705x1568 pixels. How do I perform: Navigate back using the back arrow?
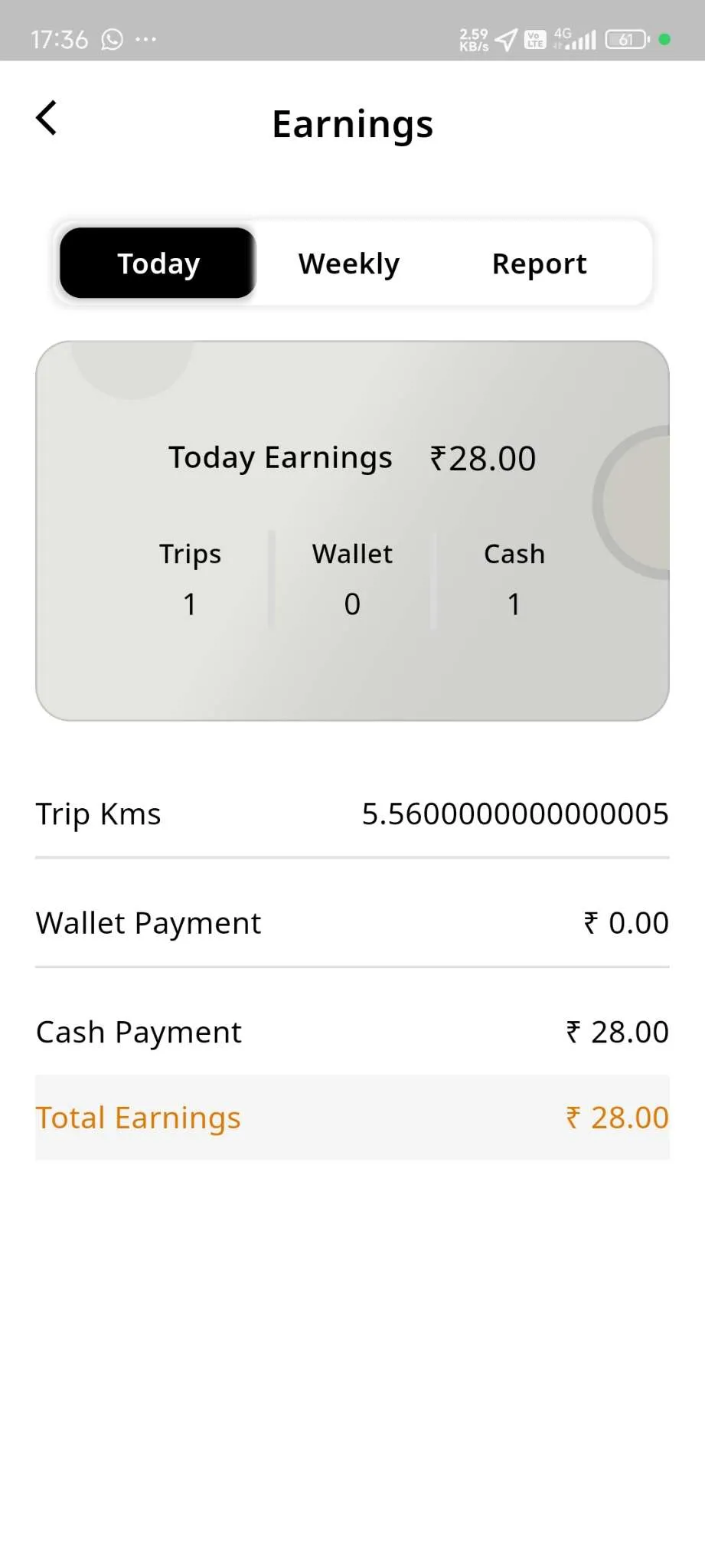tap(46, 116)
